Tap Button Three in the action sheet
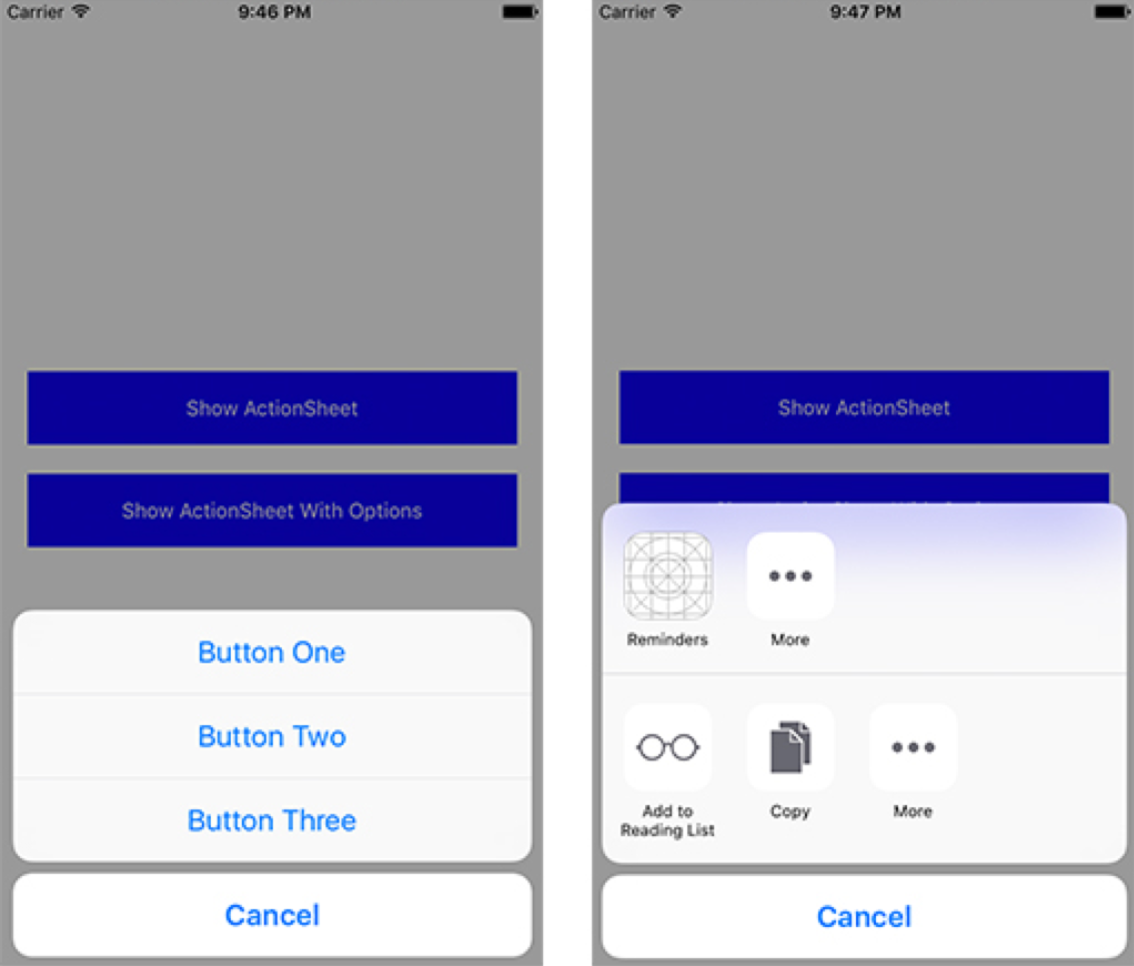This screenshot has width=1134, height=966. (271, 821)
